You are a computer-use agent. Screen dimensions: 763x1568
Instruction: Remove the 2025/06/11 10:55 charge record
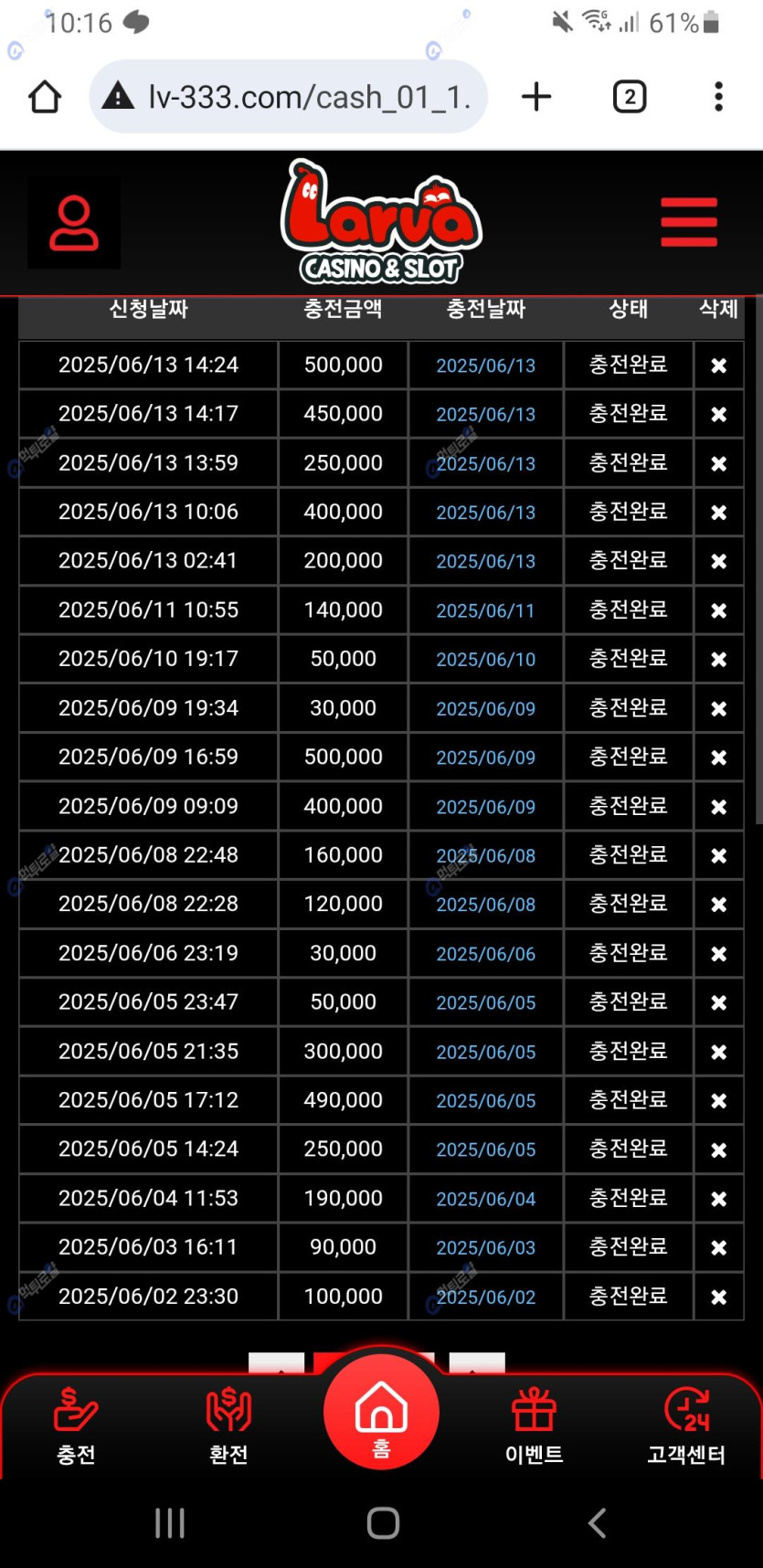(x=718, y=610)
